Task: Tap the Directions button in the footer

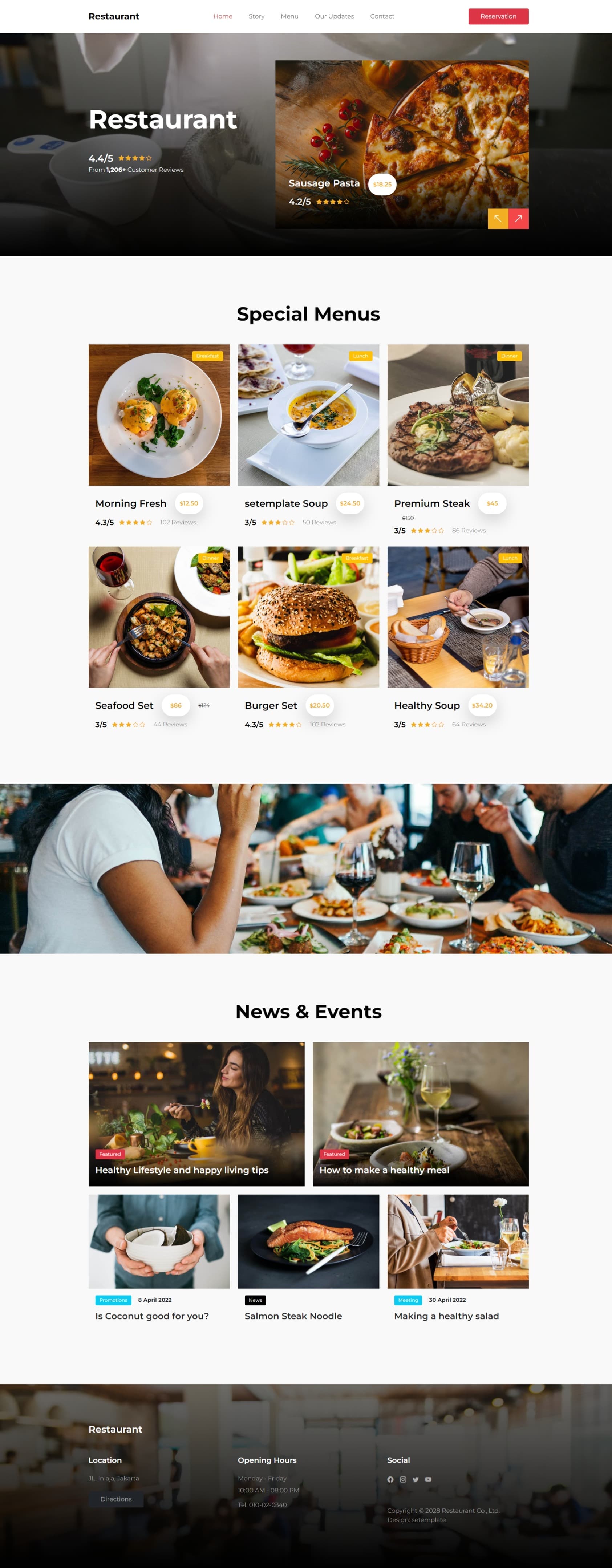Action: tap(116, 1499)
